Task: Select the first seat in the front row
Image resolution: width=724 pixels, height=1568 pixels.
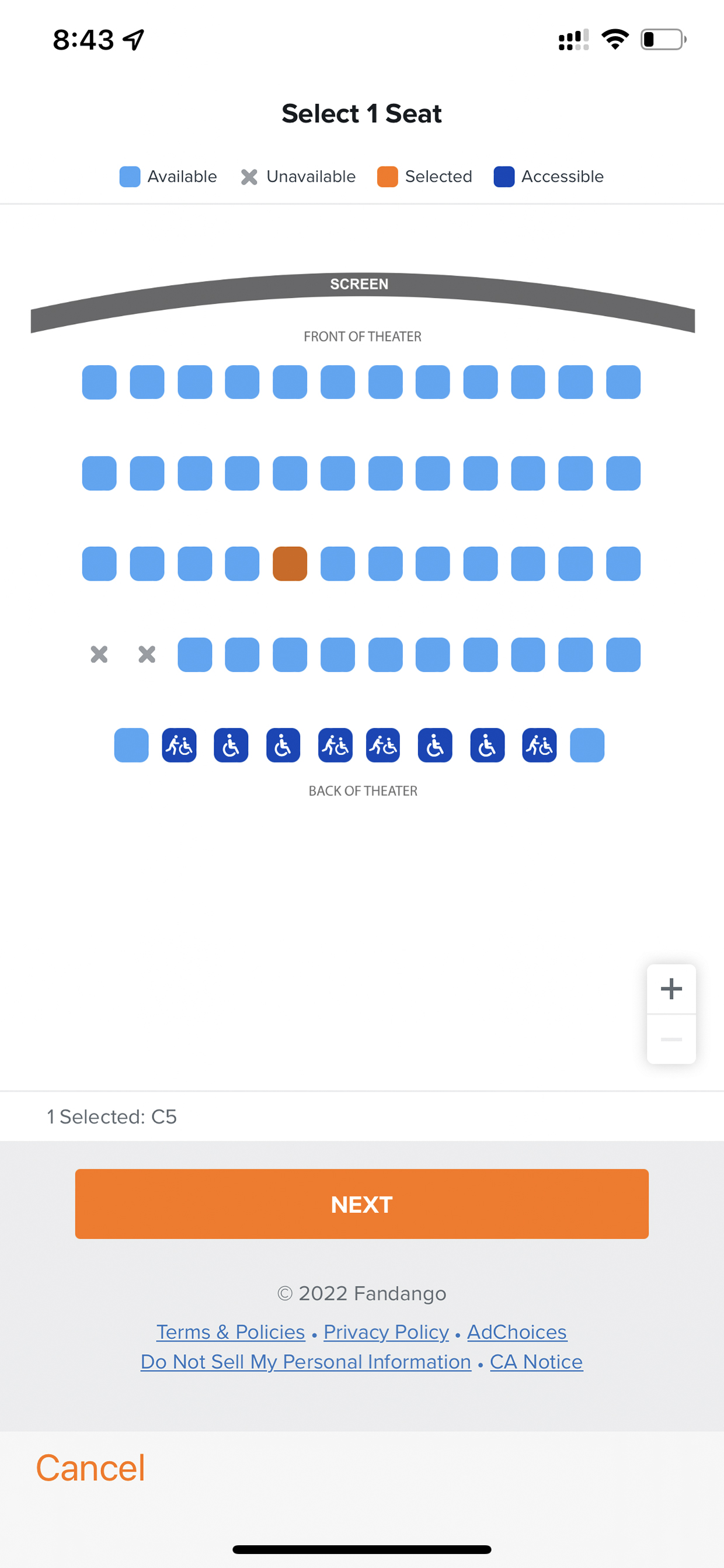Action: tap(99, 382)
